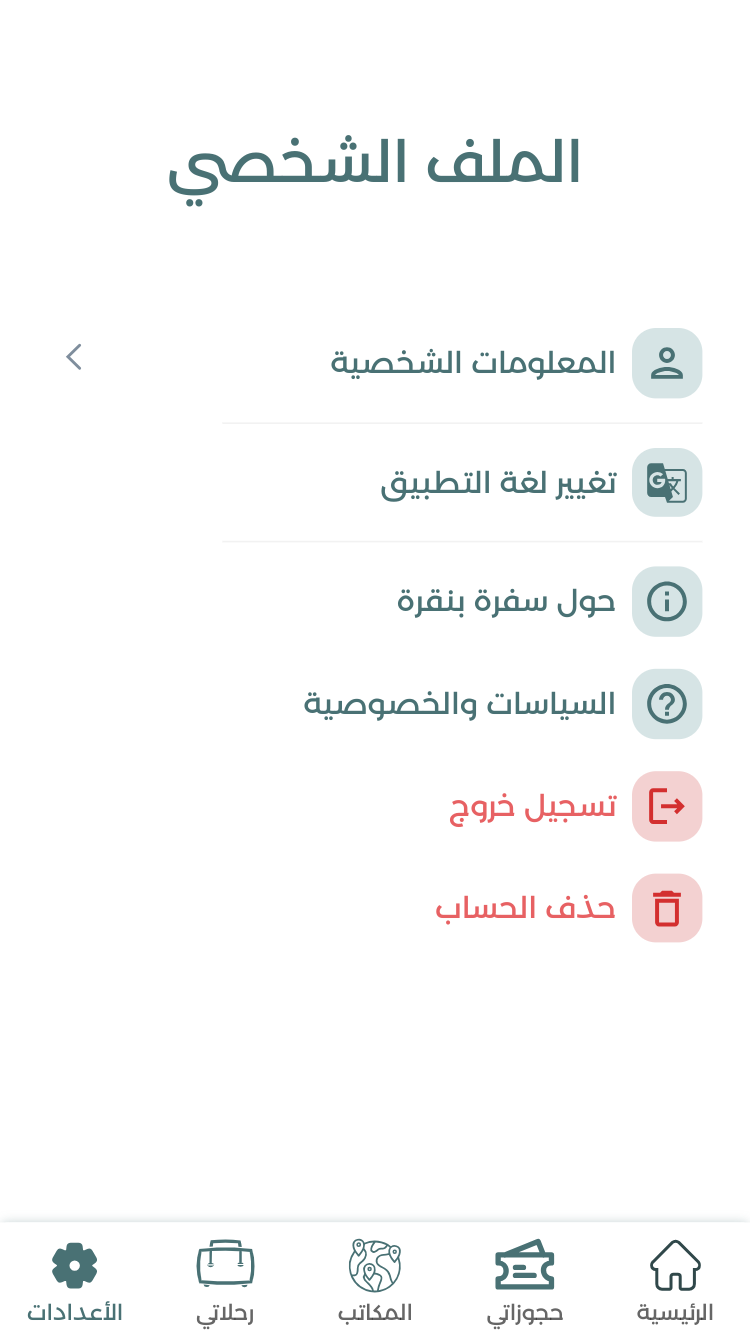This screenshot has height=1334, width=750.
Task: Go to the المكاتب tab
Action: coord(375,1283)
